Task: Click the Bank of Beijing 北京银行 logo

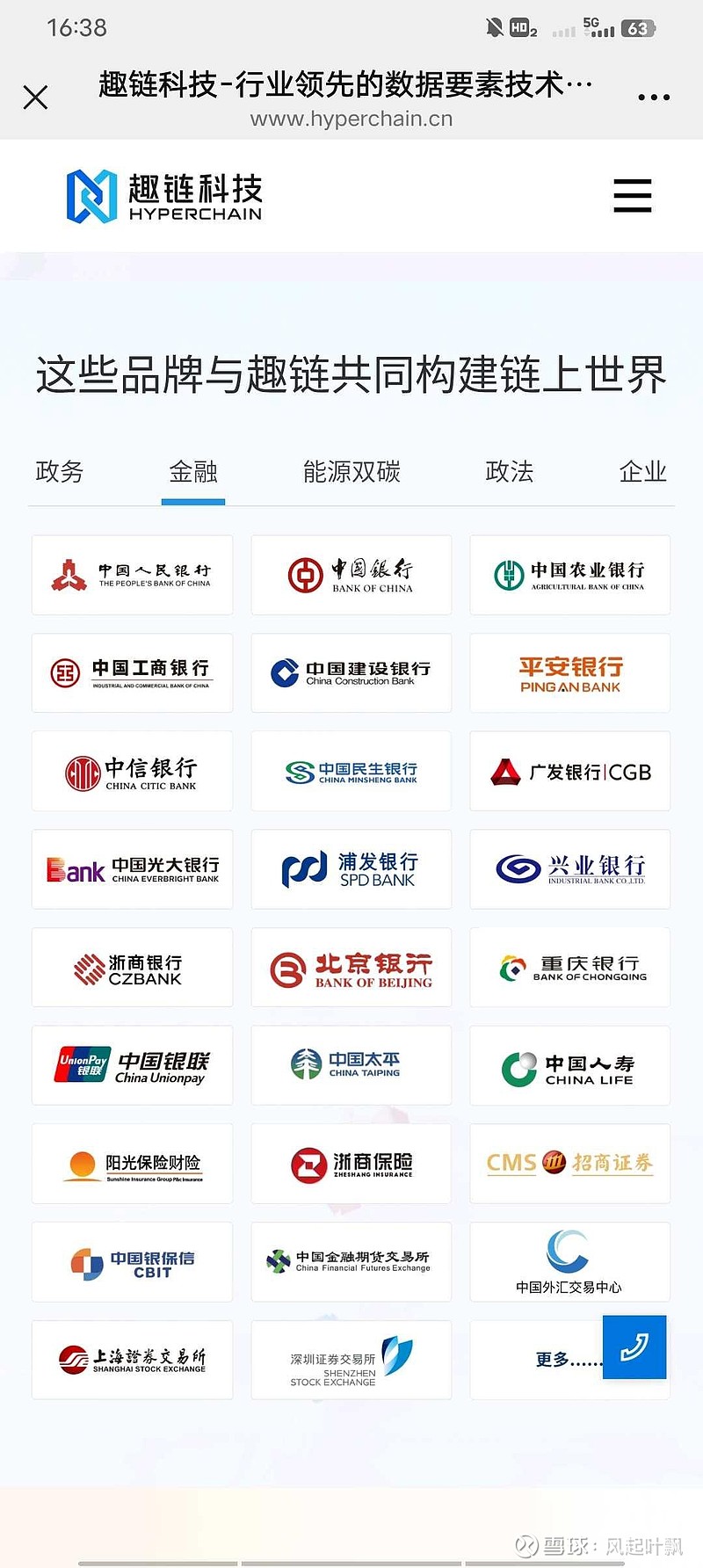Action: click(351, 968)
